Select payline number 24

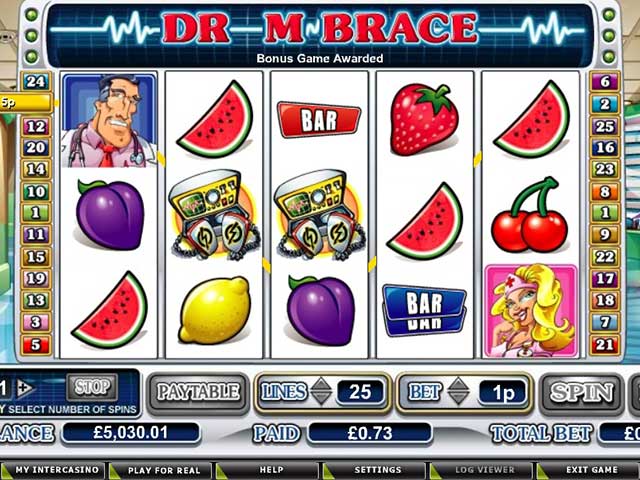tap(36, 82)
